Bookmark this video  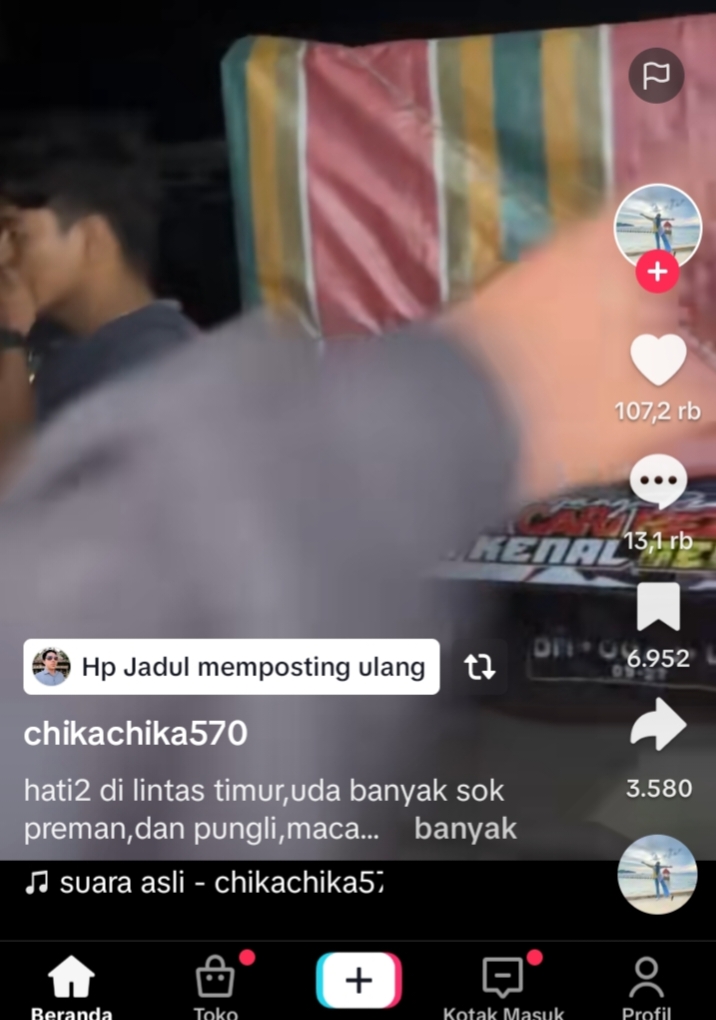tap(658, 607)
